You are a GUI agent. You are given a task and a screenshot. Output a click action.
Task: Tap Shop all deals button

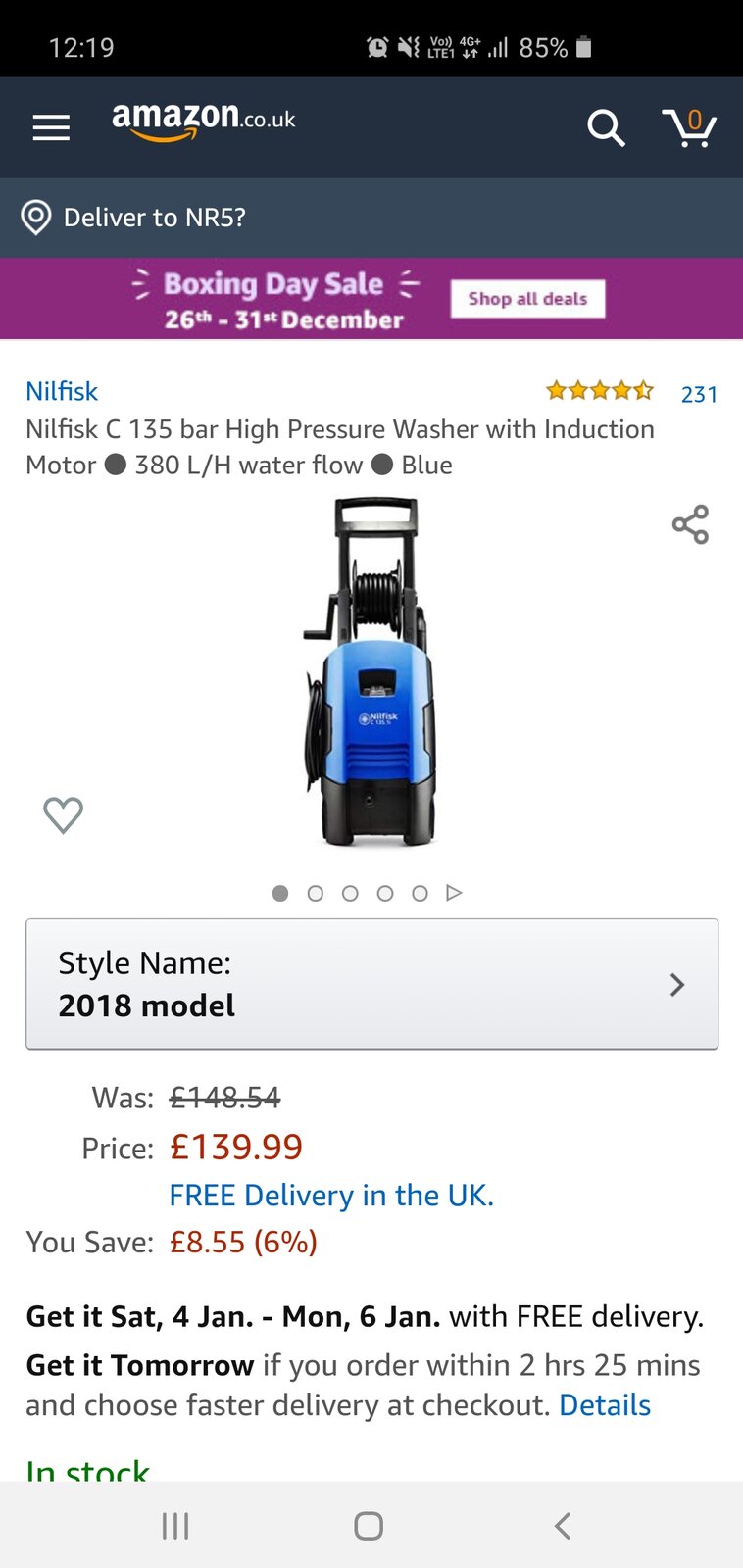tap(527, 299)
